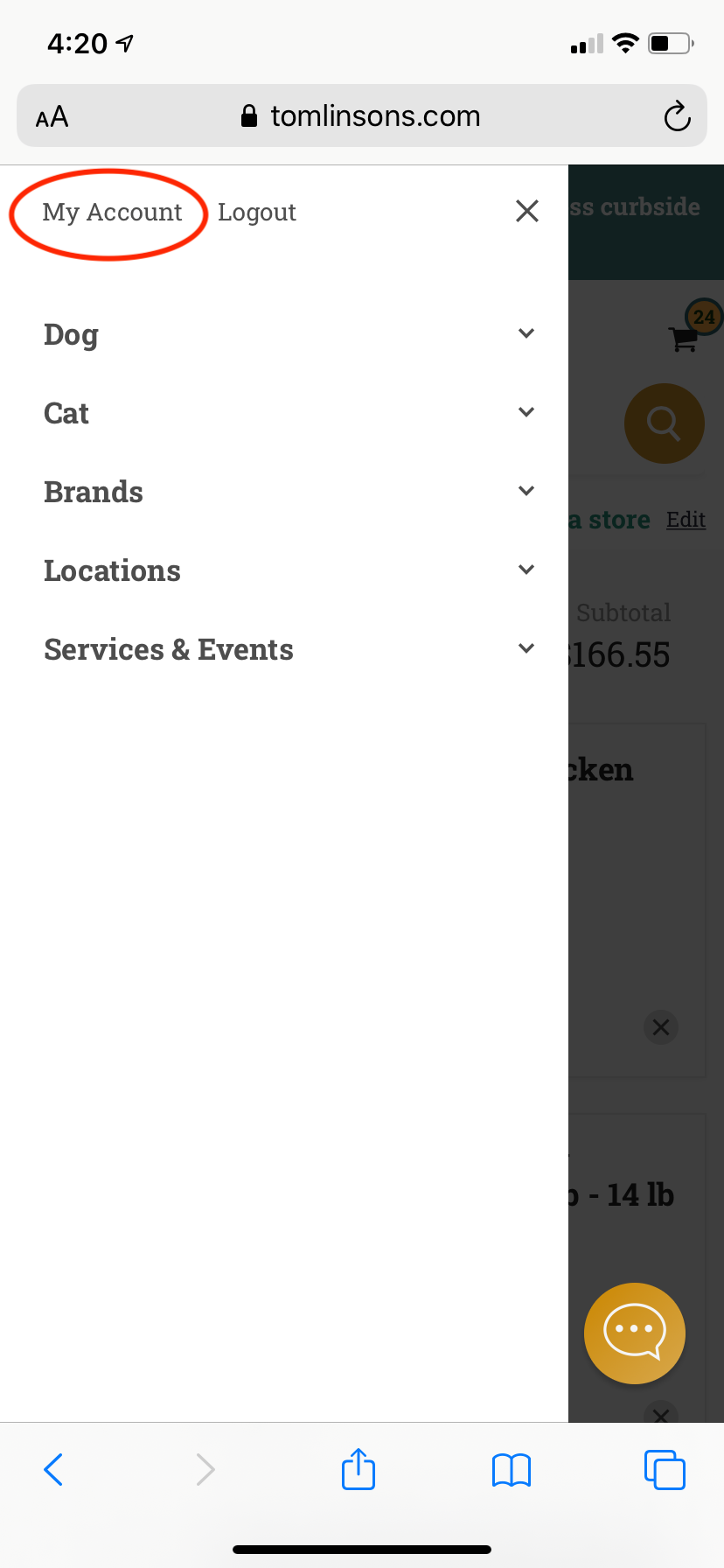Reload the page in Safari
Image resolution: width=724 pixels, height=1568 pixels.
point(677,116)
